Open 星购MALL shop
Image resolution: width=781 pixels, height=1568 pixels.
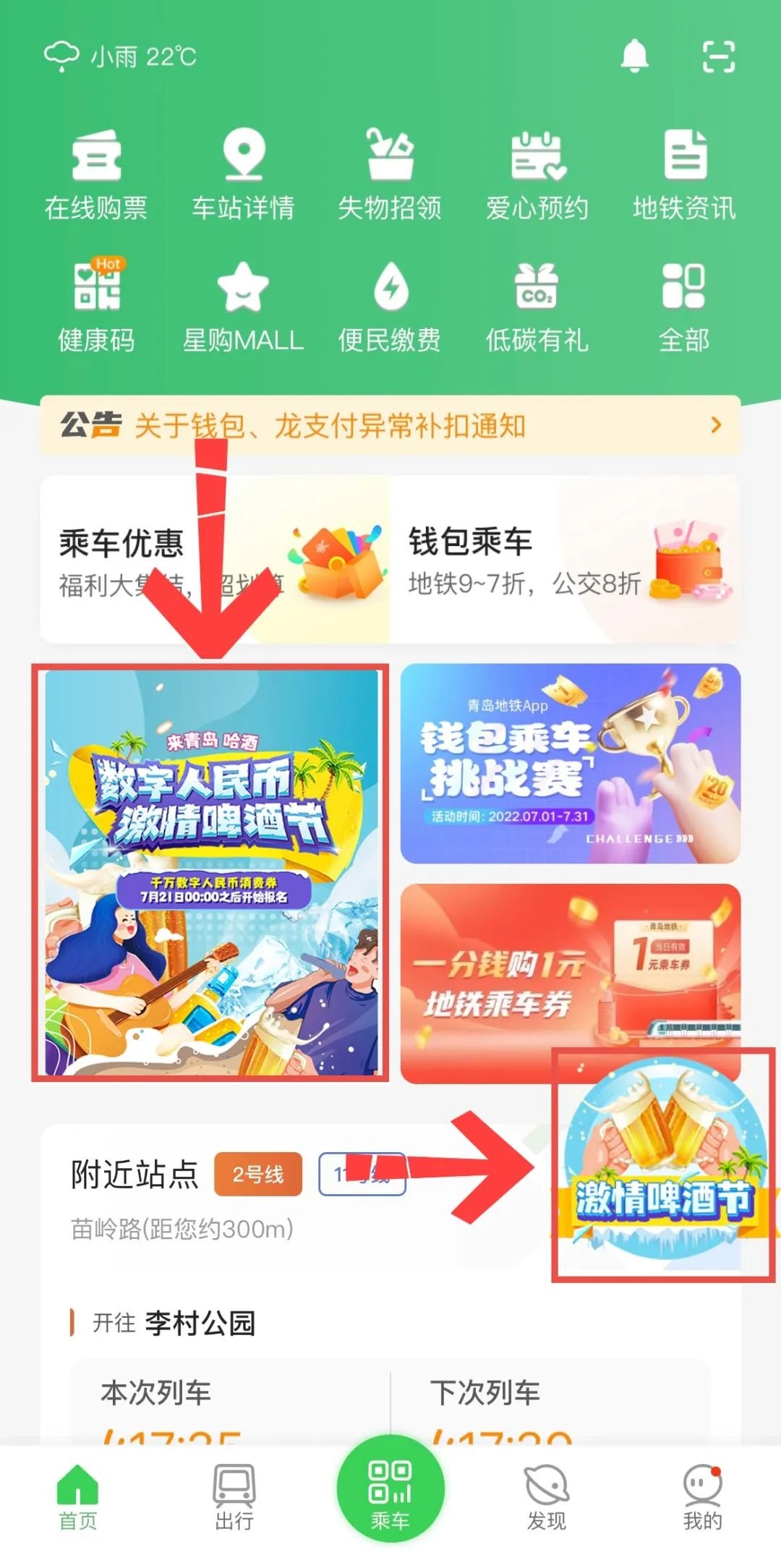[243, 307]
